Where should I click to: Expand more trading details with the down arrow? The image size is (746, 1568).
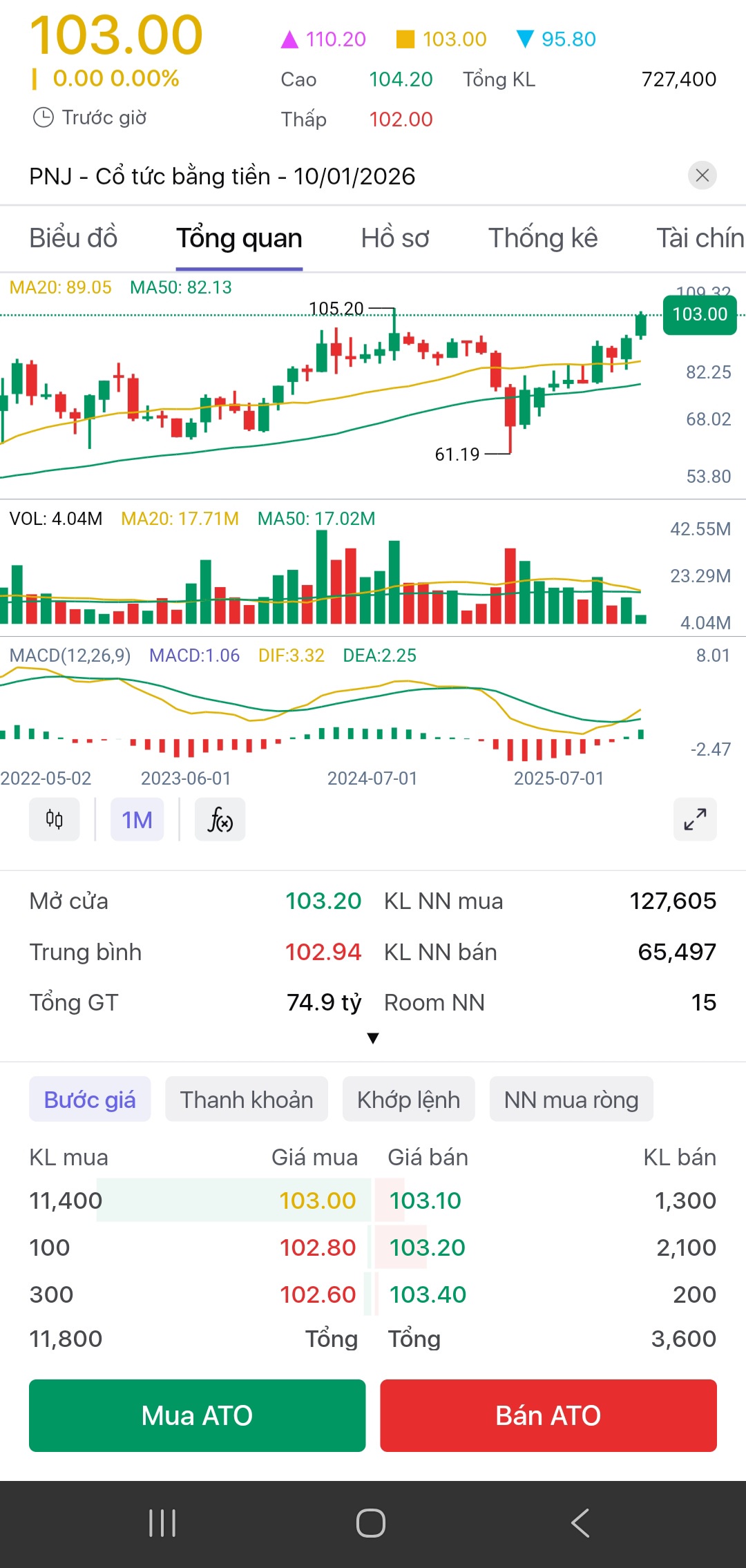[373, 1038]
